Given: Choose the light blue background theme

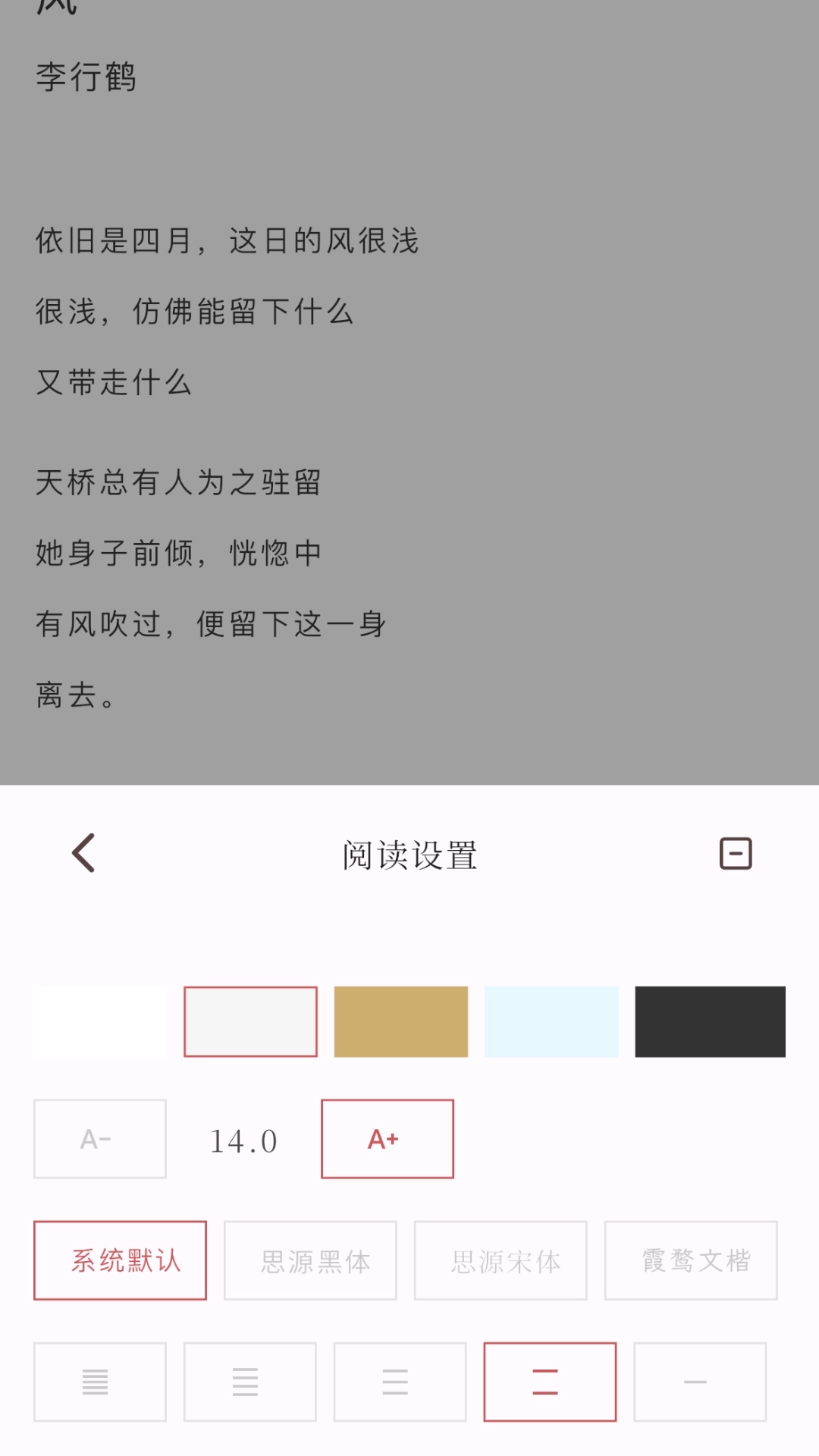Looking at the screenshot, I should point(551,1021).
